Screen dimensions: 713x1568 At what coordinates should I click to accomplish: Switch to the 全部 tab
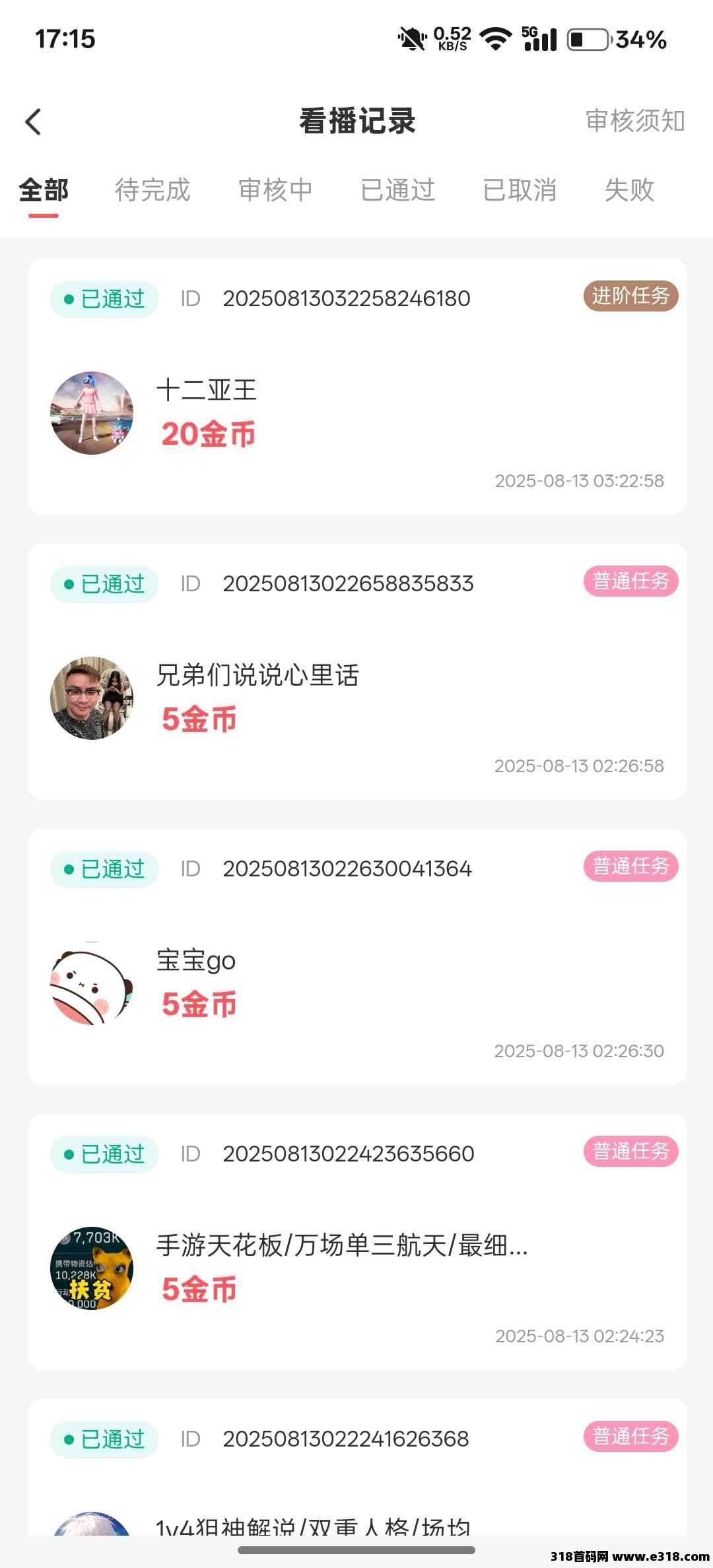coord(44,191)
